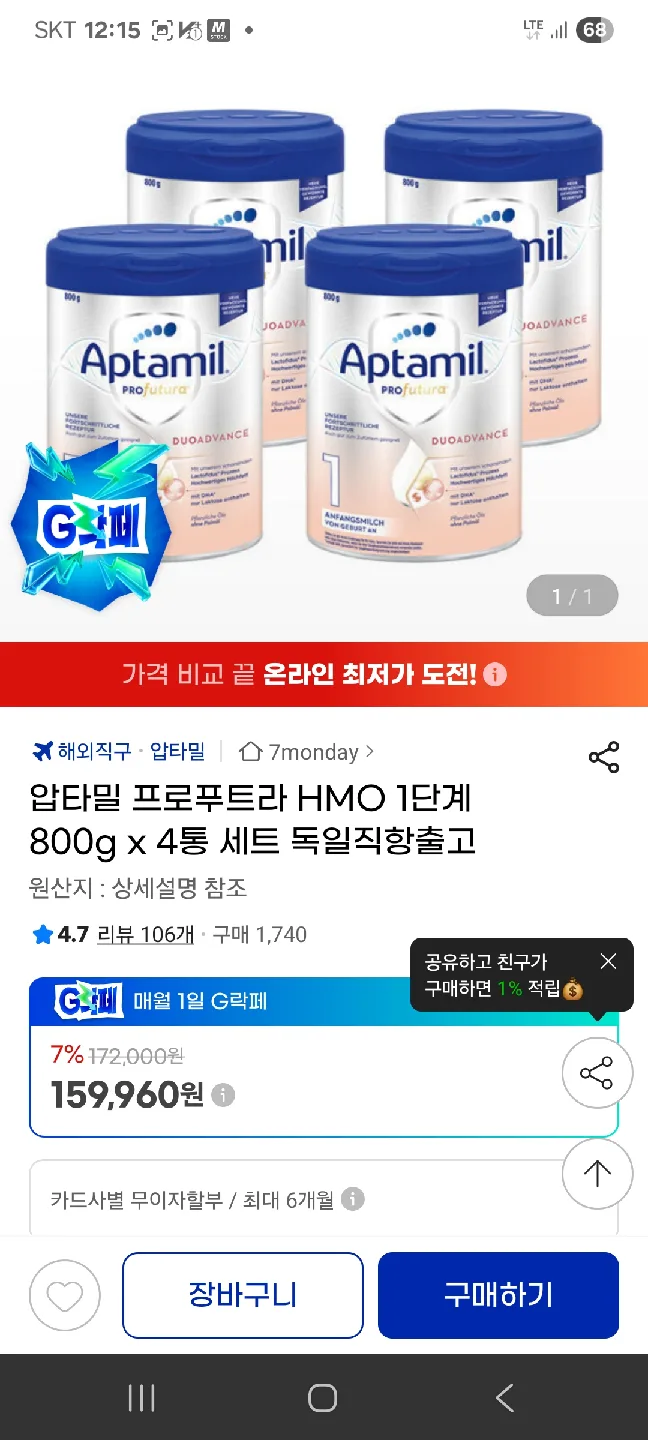This screenshot has width=648, height=1440.
Task: Jump to top with the up arrow button
Action: [597, 1173]
